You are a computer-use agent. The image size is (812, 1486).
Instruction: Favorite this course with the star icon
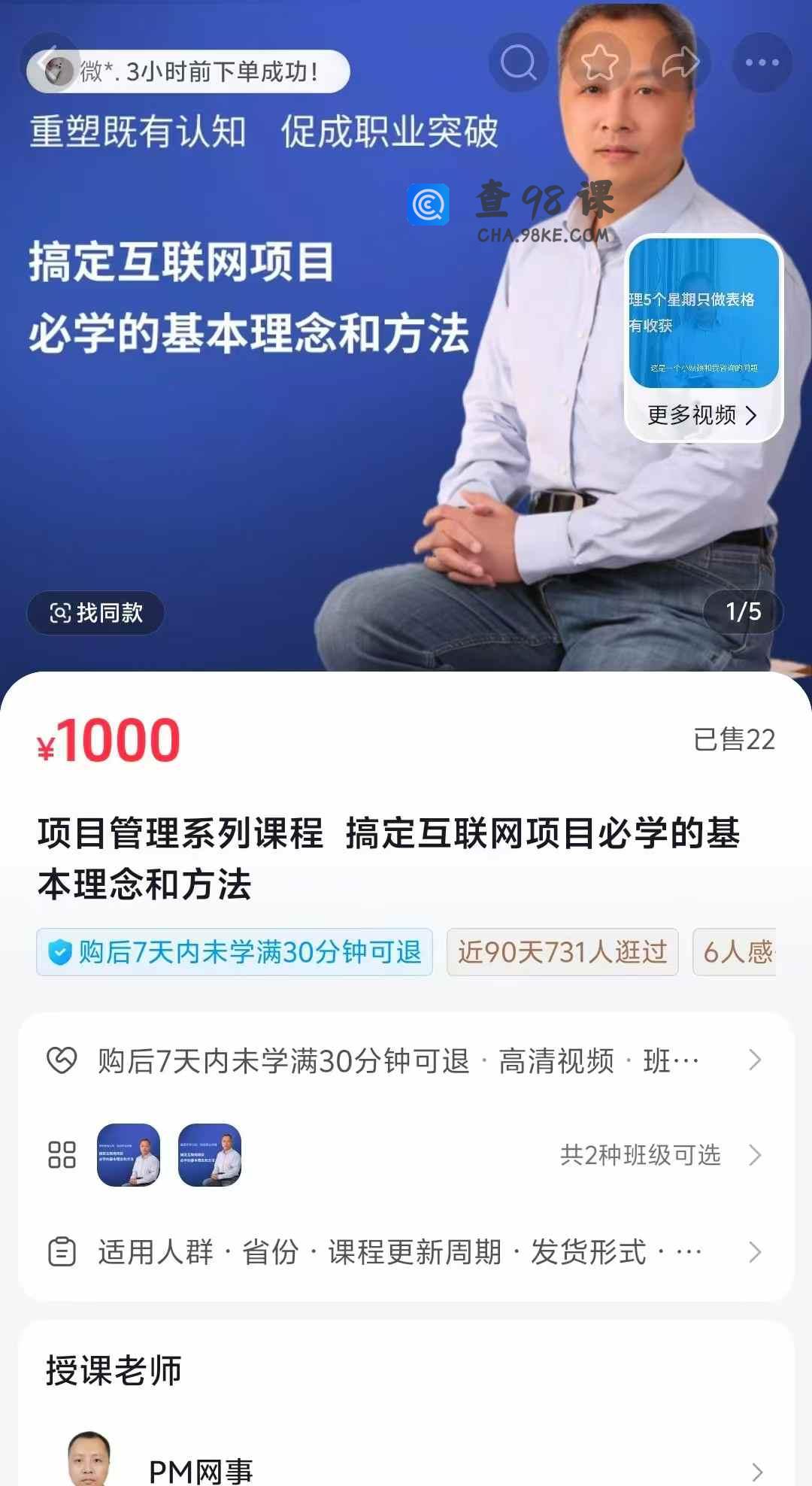(x=599, y=62)
